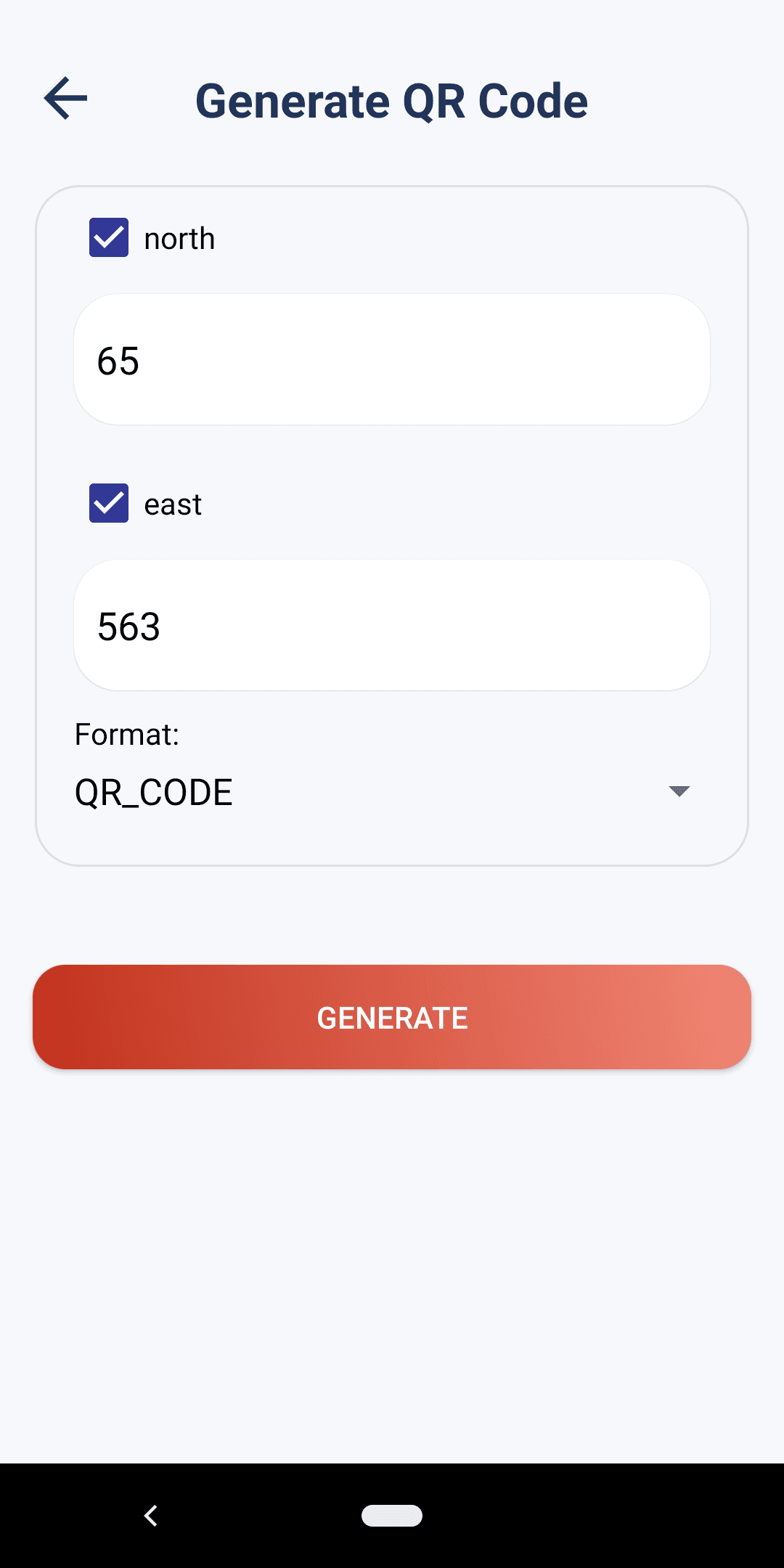Tap the home pill indicator

(392, 1516)
